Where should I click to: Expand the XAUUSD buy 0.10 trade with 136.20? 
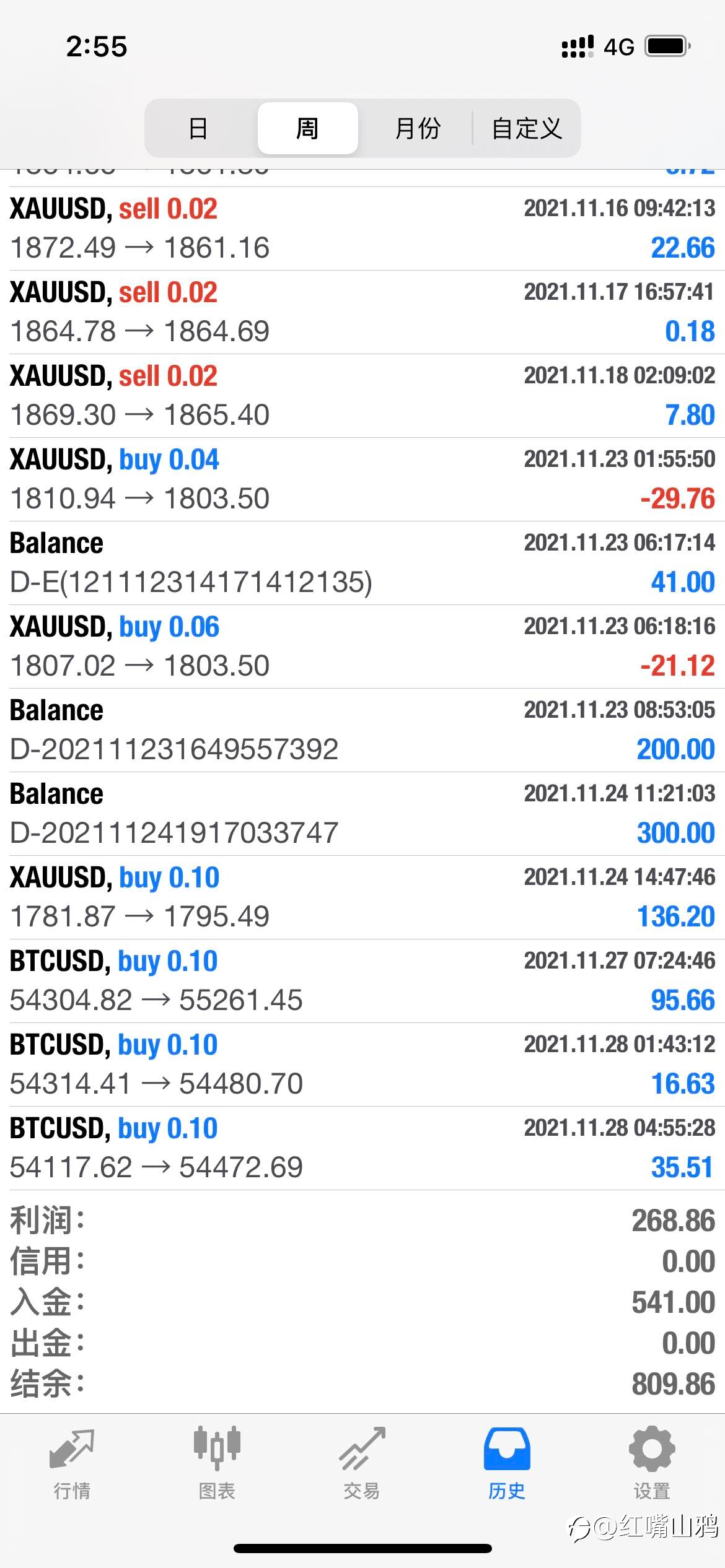pos(362,897)
